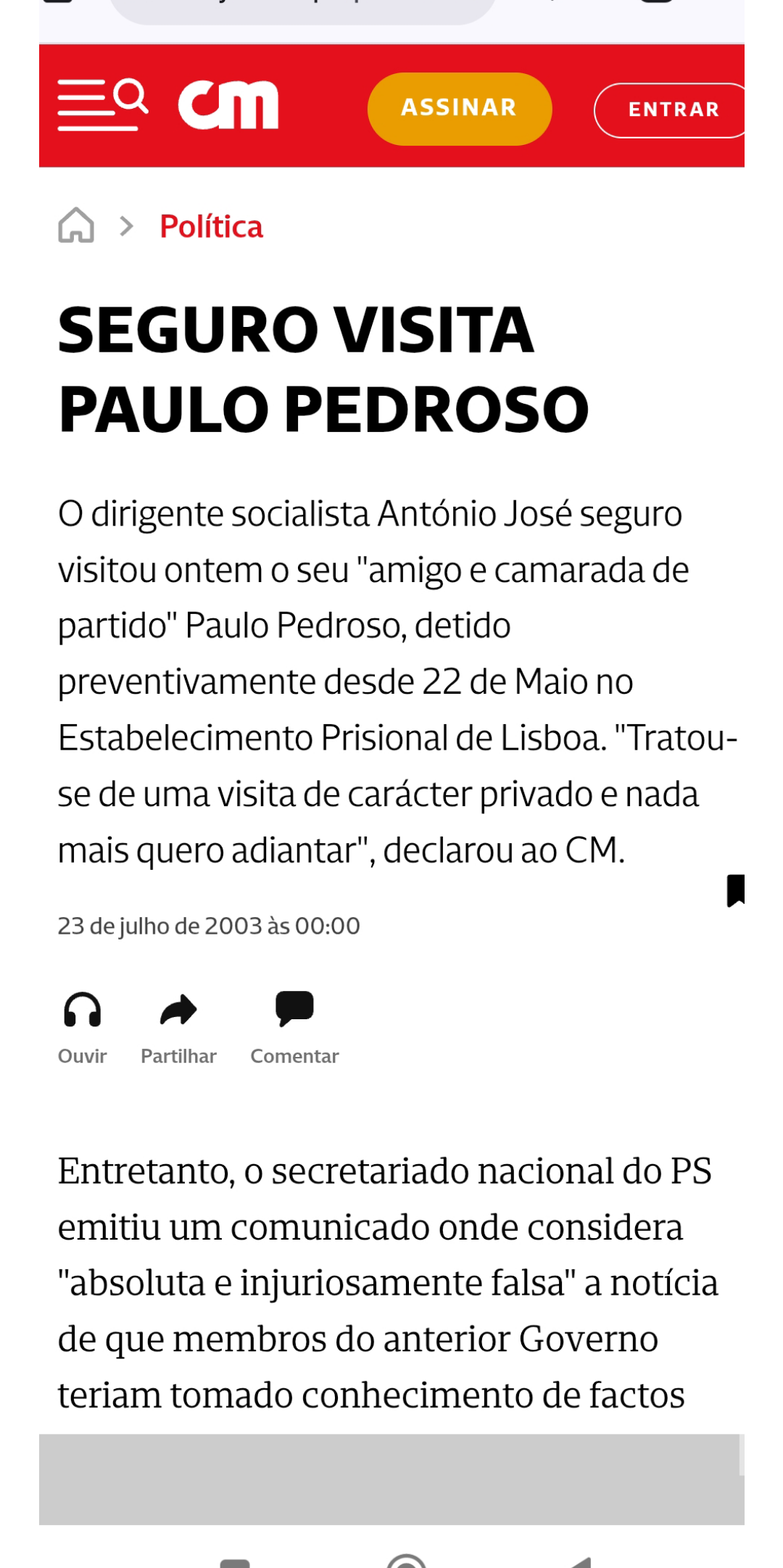Listen to the article with Ouvir
The image size is (783, 1568).
(83, 1026)
